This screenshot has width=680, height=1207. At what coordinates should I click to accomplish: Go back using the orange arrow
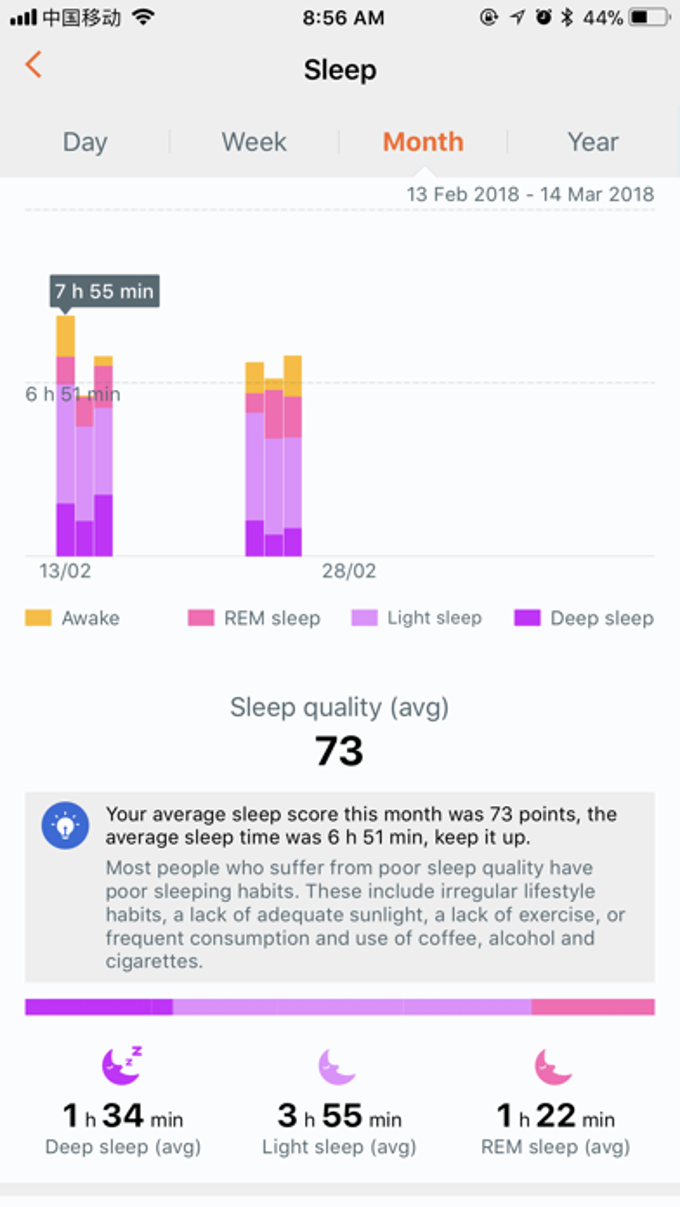pyautogui.click(x=33, y=66)
